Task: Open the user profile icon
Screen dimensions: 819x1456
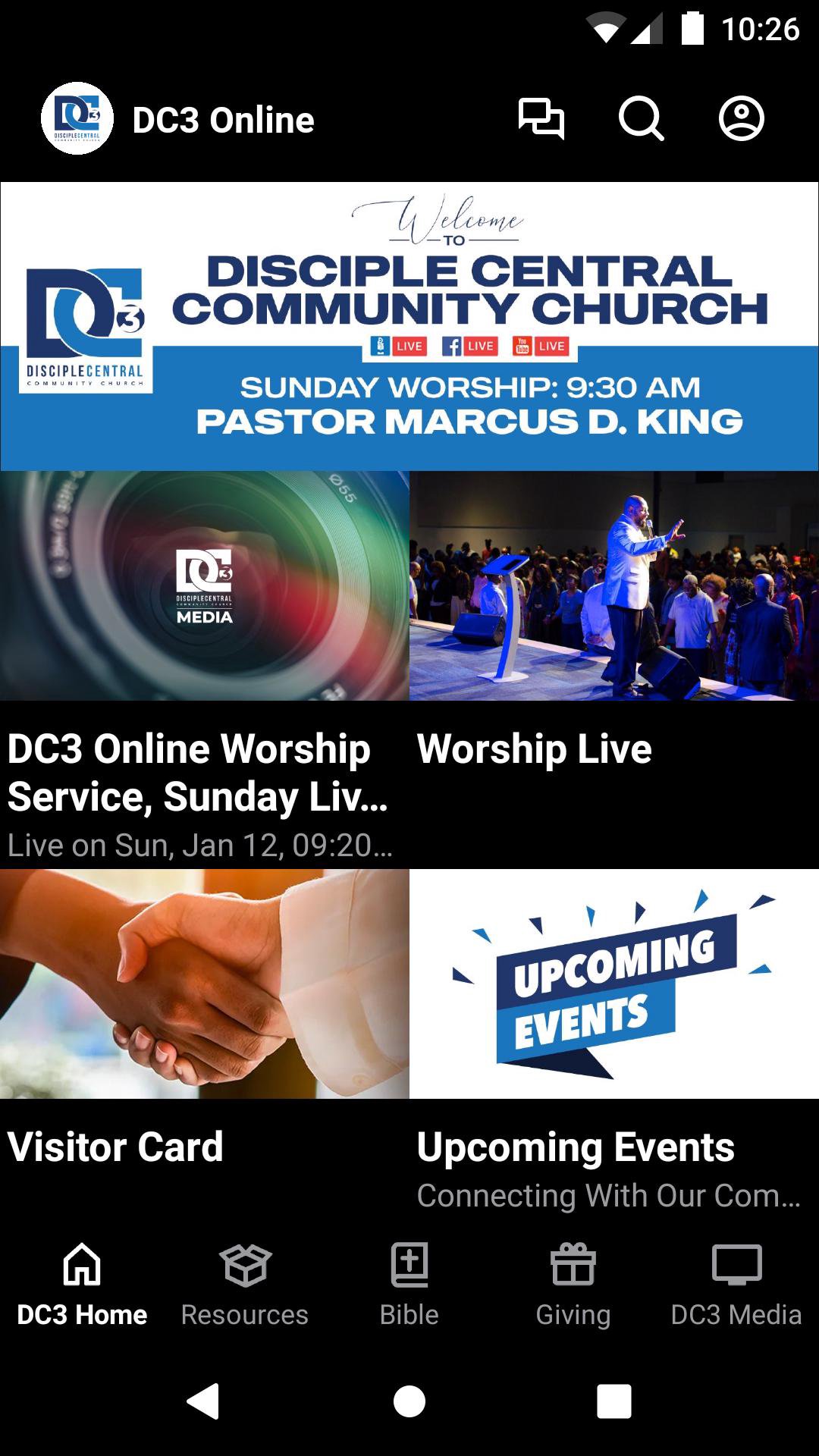Action: coord(741,119)
